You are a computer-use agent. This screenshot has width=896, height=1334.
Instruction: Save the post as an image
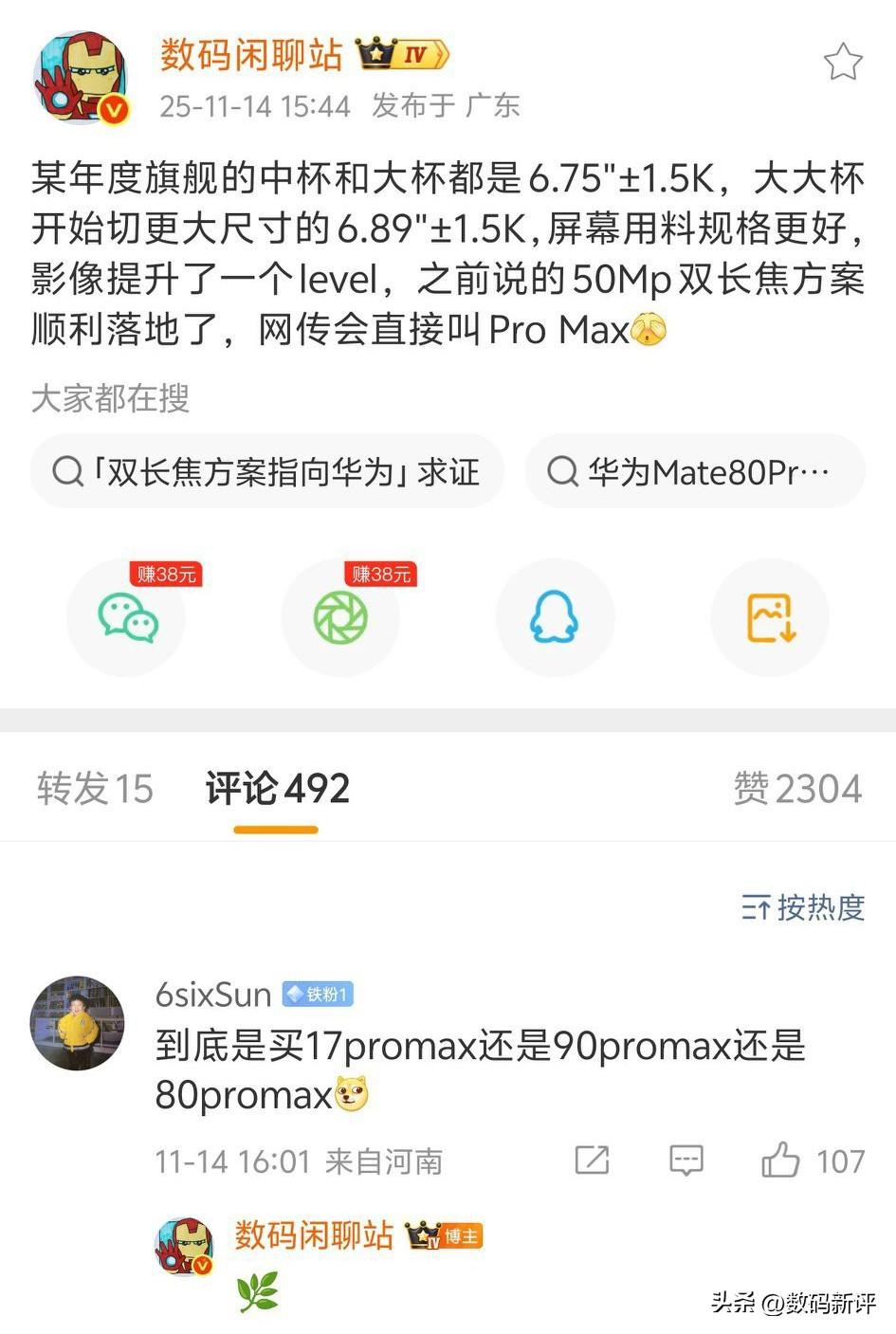(x=770, y=618)
